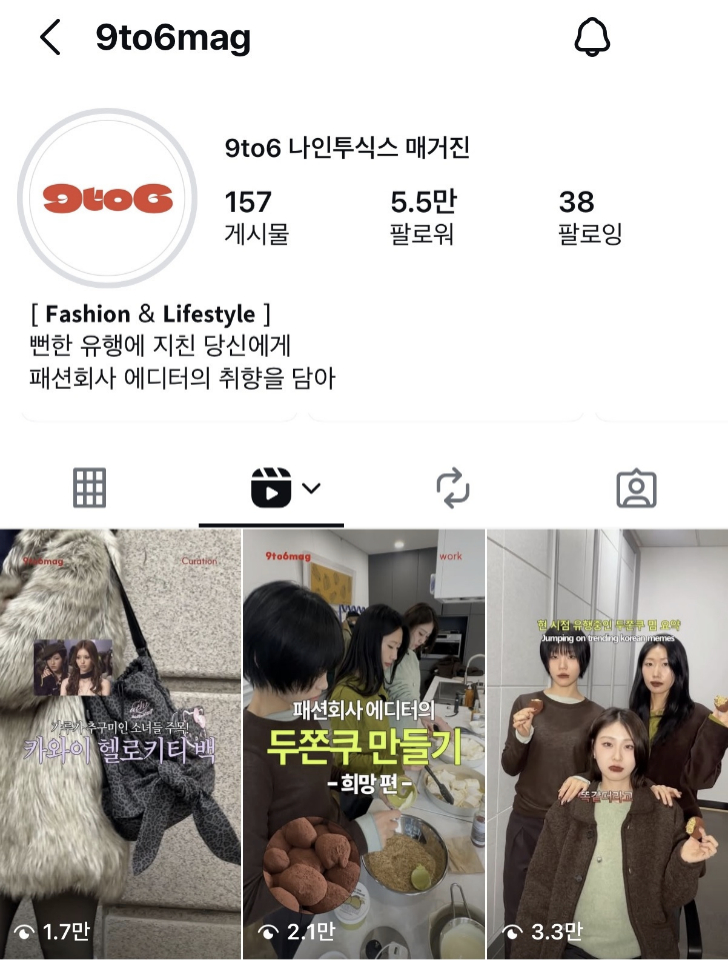Open the 9to6 profile picture
Viewport: 728px width, 960px height.
click(x=108, y=199)
